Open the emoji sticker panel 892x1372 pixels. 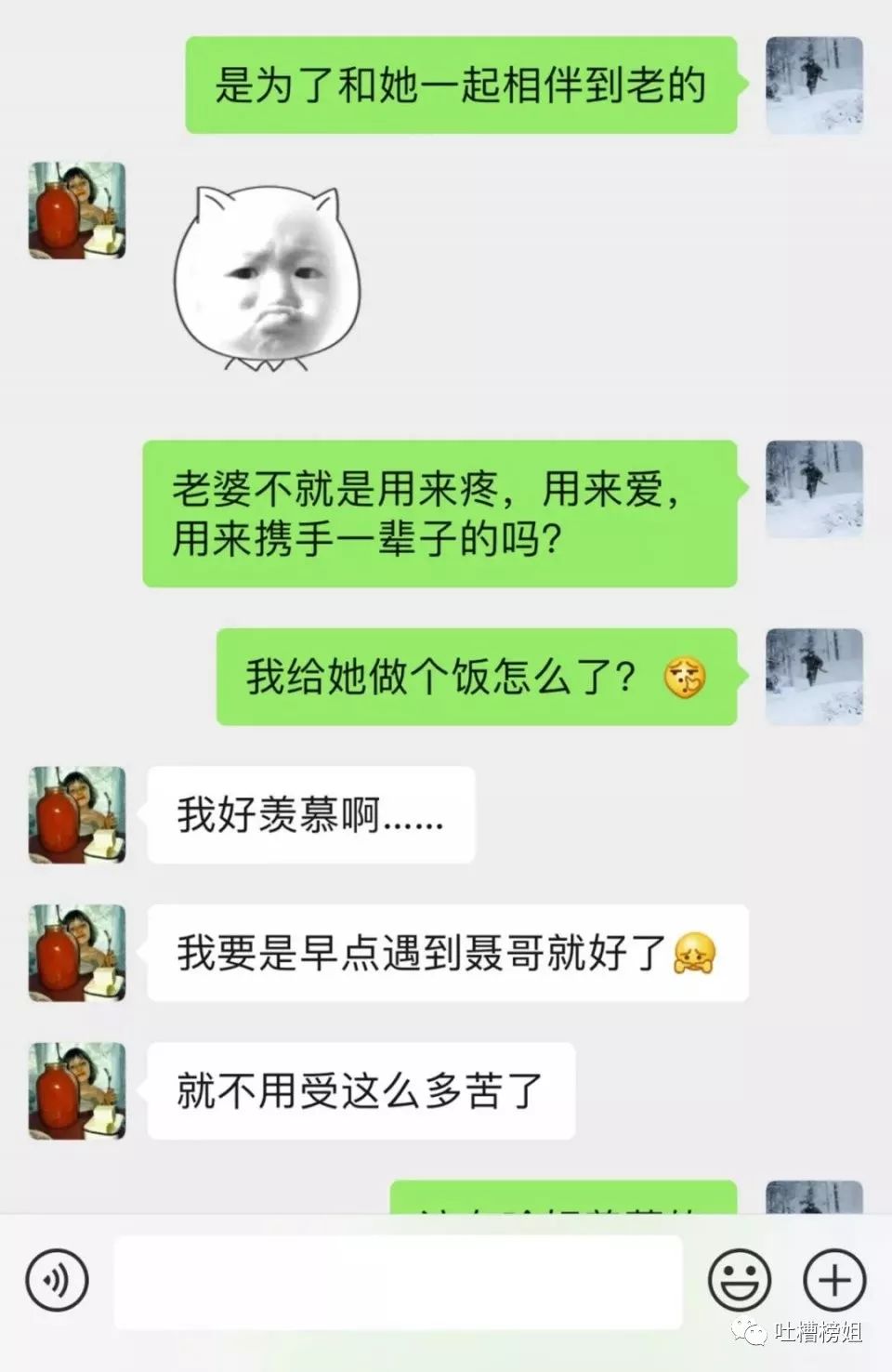[x=740, y=1280]
